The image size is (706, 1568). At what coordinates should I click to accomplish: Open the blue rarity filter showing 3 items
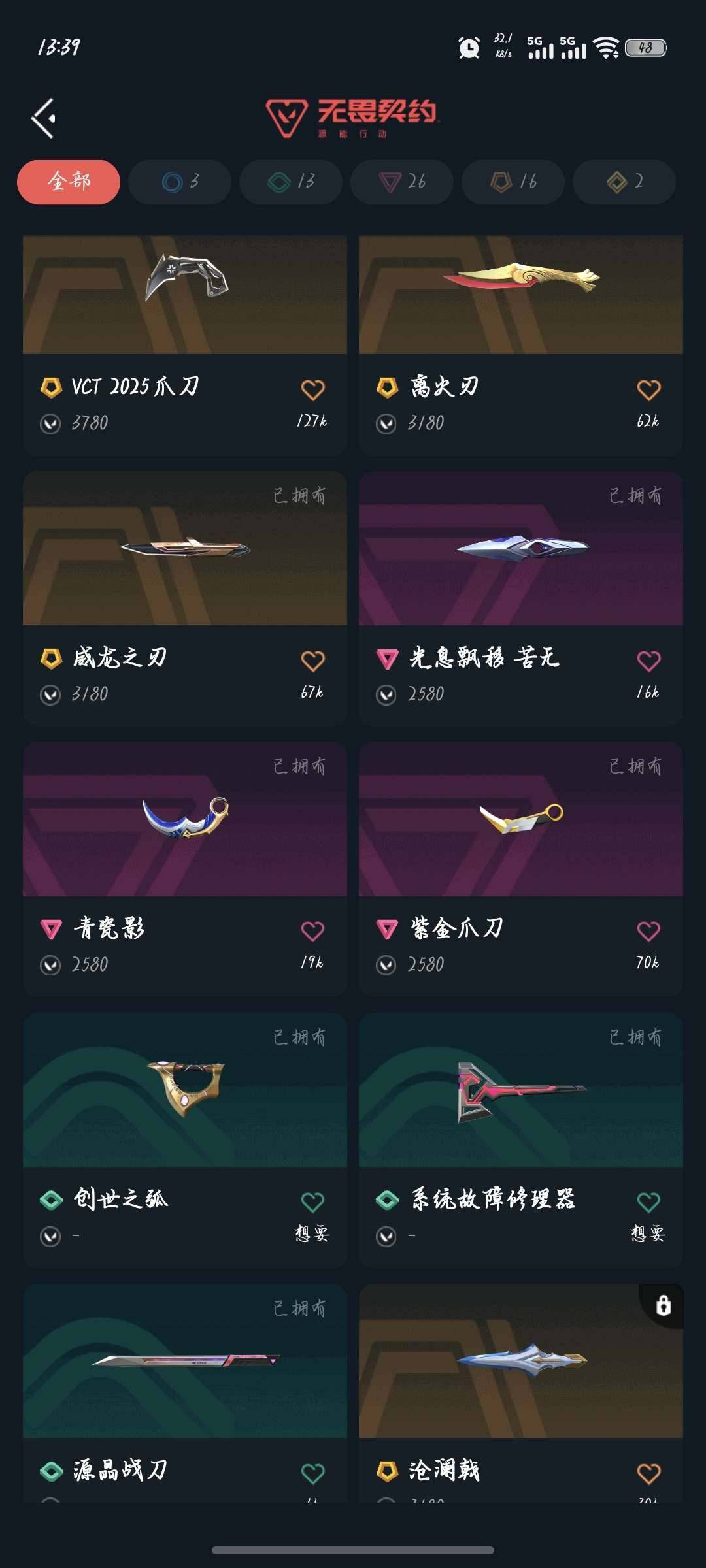(179, 183)
